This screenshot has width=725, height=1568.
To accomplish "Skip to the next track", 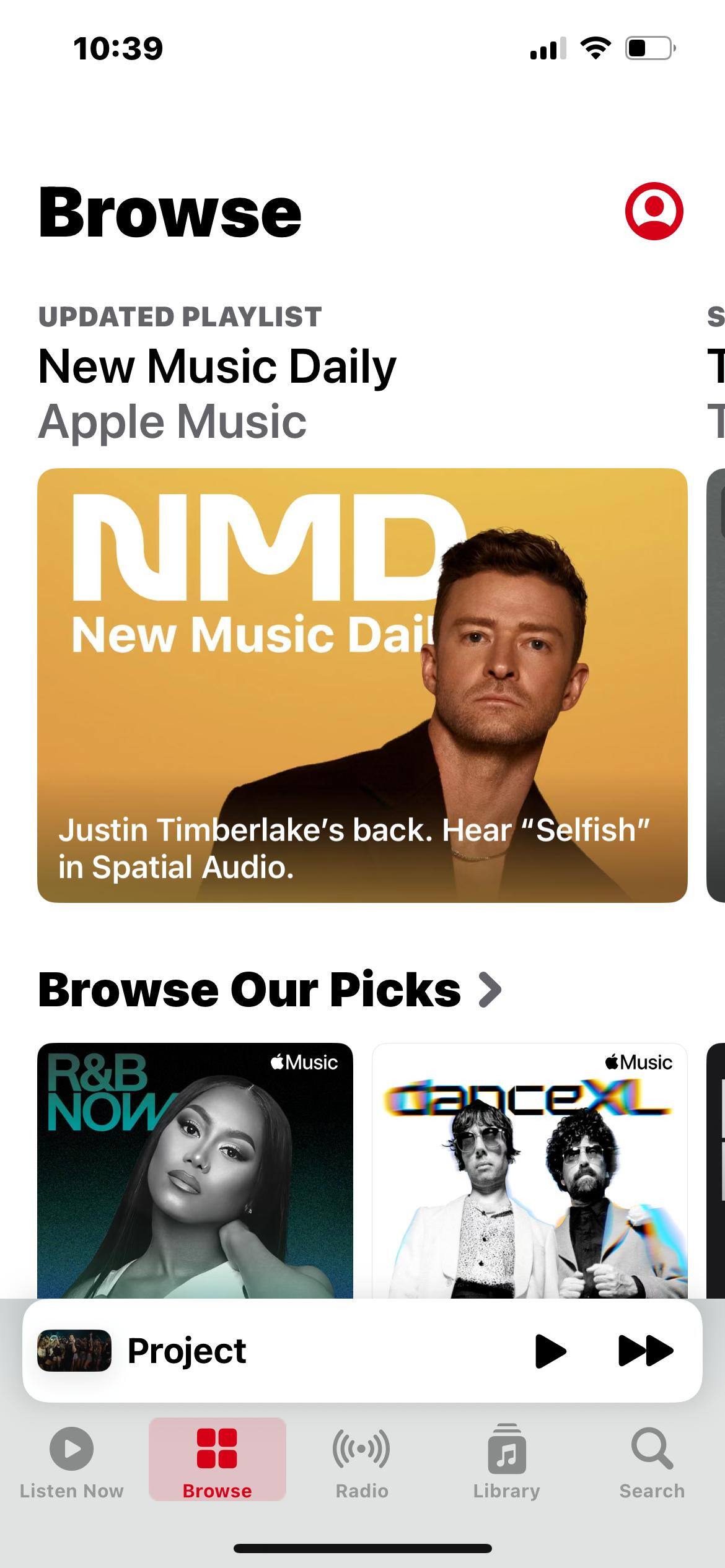I will point(645,1351).
